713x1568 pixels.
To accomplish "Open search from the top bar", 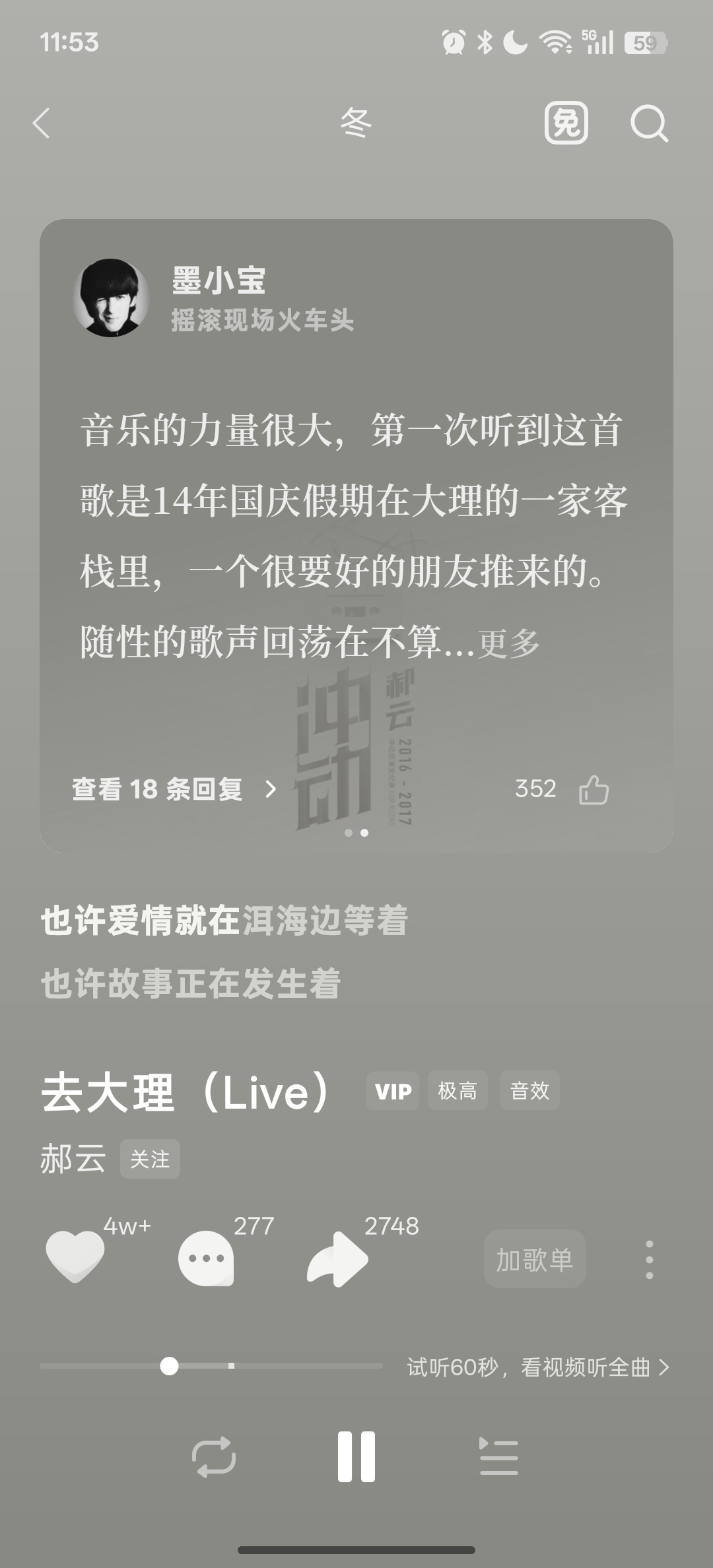I will (648, 123).
